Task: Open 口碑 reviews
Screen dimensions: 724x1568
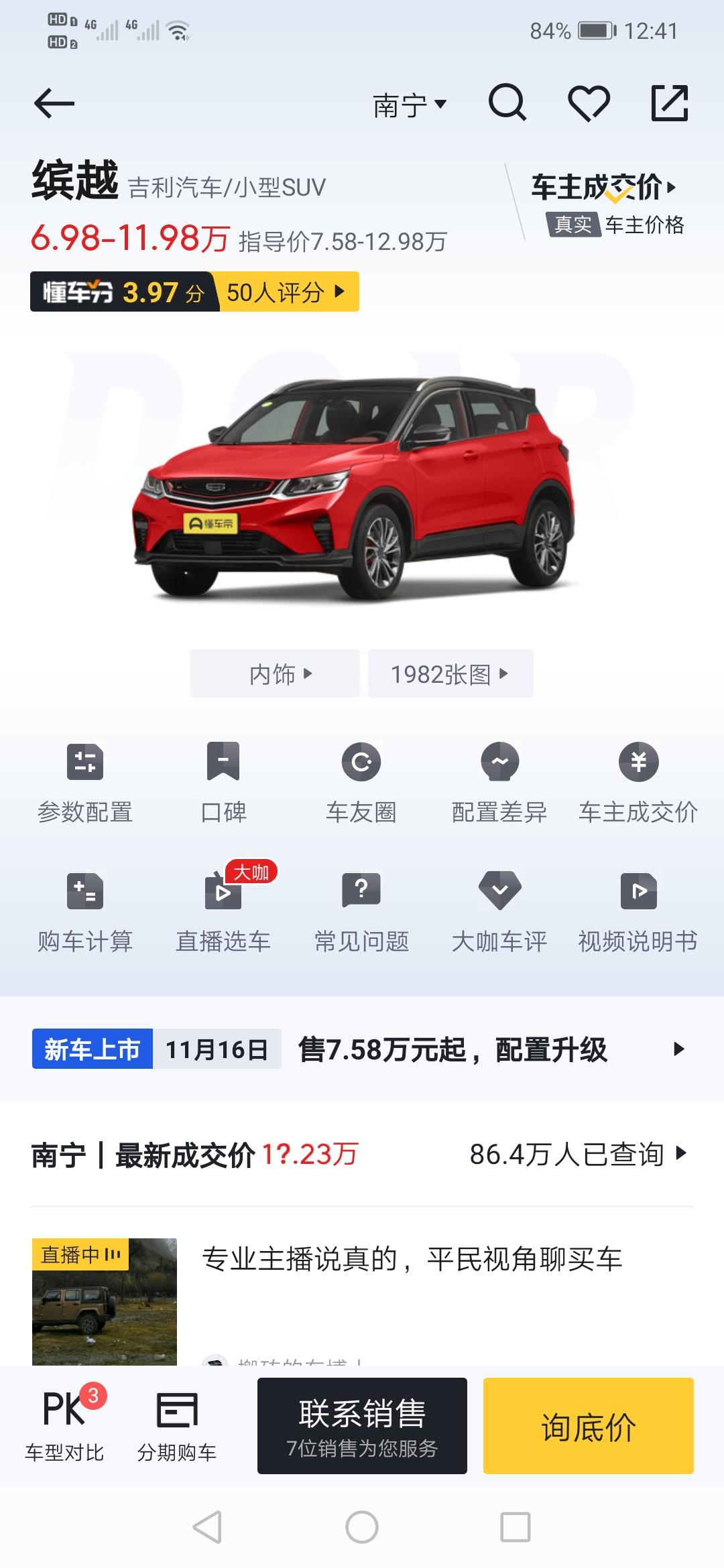Action: point(223,782)
